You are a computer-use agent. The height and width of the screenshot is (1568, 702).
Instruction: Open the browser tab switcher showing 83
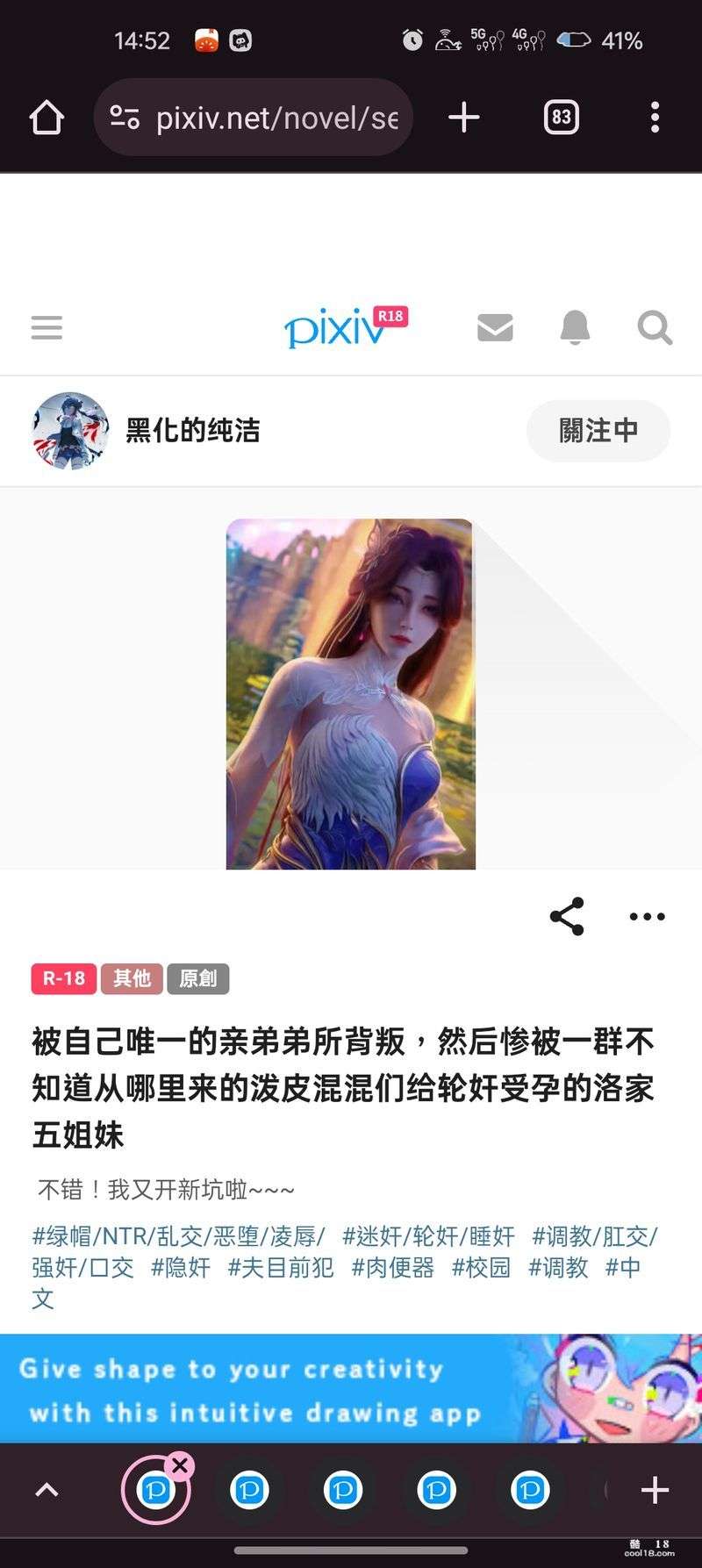pos(561,117)
